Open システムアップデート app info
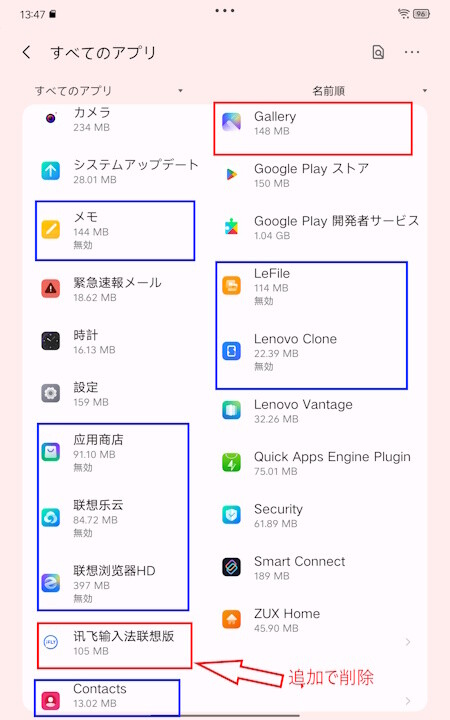The image size is (450, 720). coord(119,171)
